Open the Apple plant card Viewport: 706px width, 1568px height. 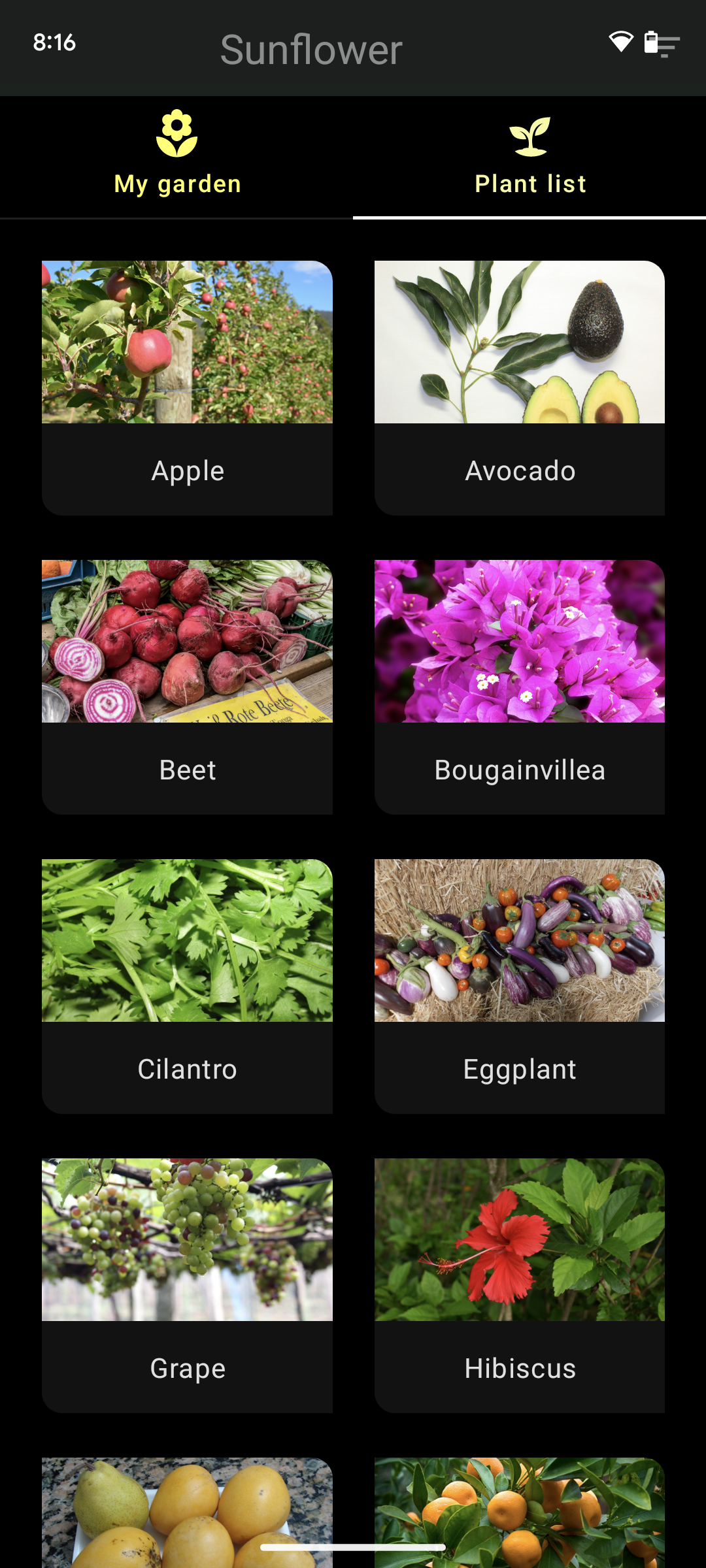coord(187,387)
